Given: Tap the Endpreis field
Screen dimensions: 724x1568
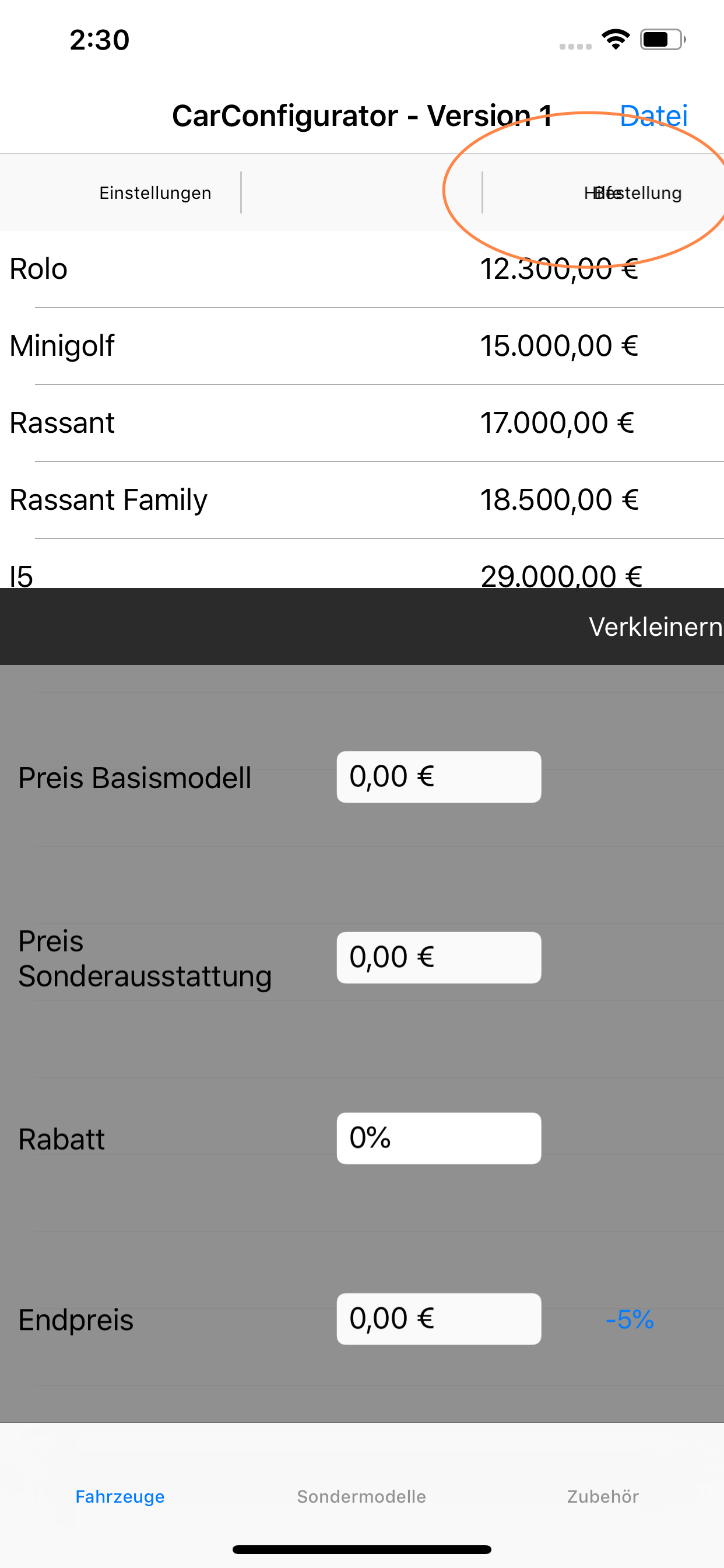Looking at the screenshot, I should pos(439,1319).
